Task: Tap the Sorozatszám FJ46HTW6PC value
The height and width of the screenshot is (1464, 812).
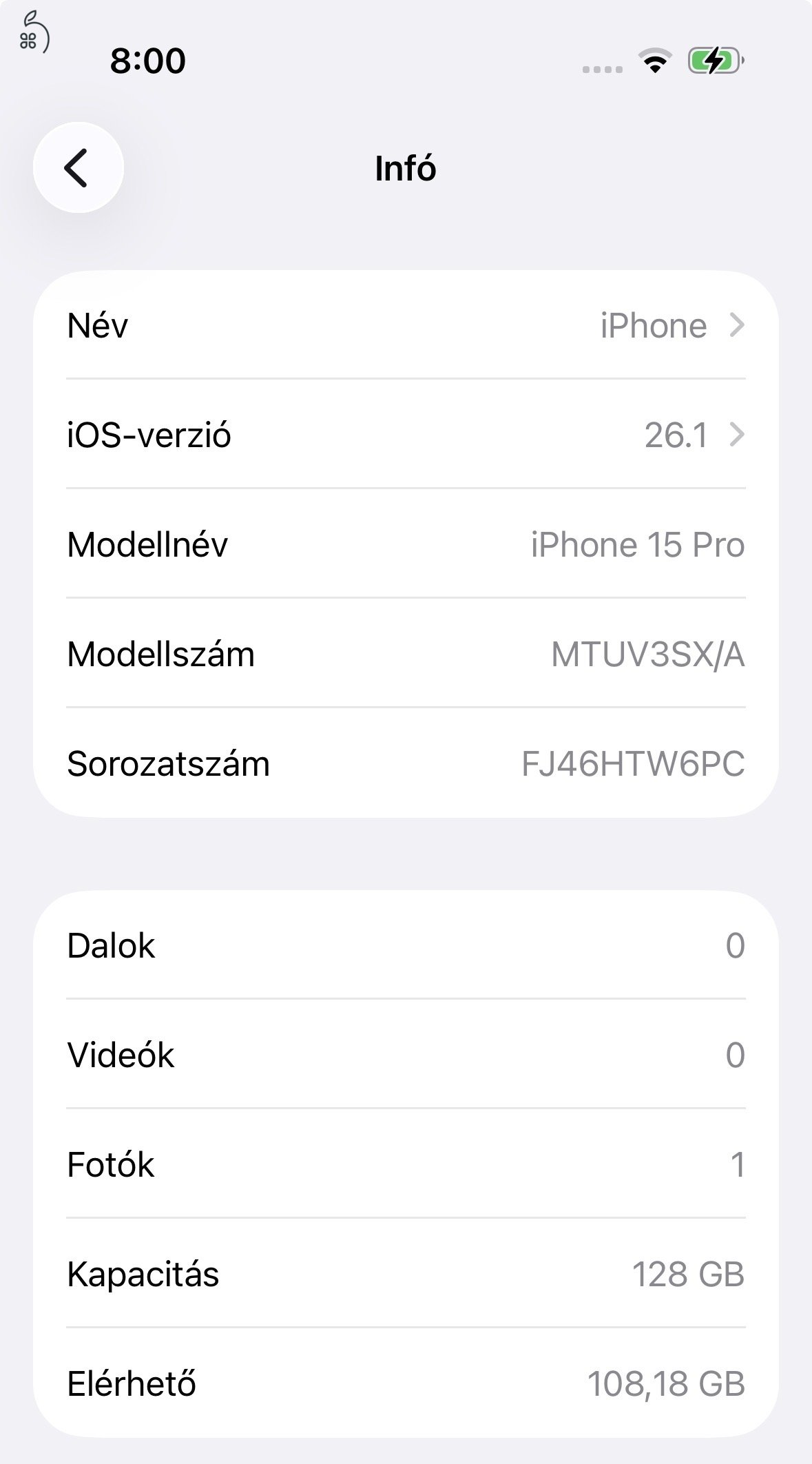Action: 634,763
